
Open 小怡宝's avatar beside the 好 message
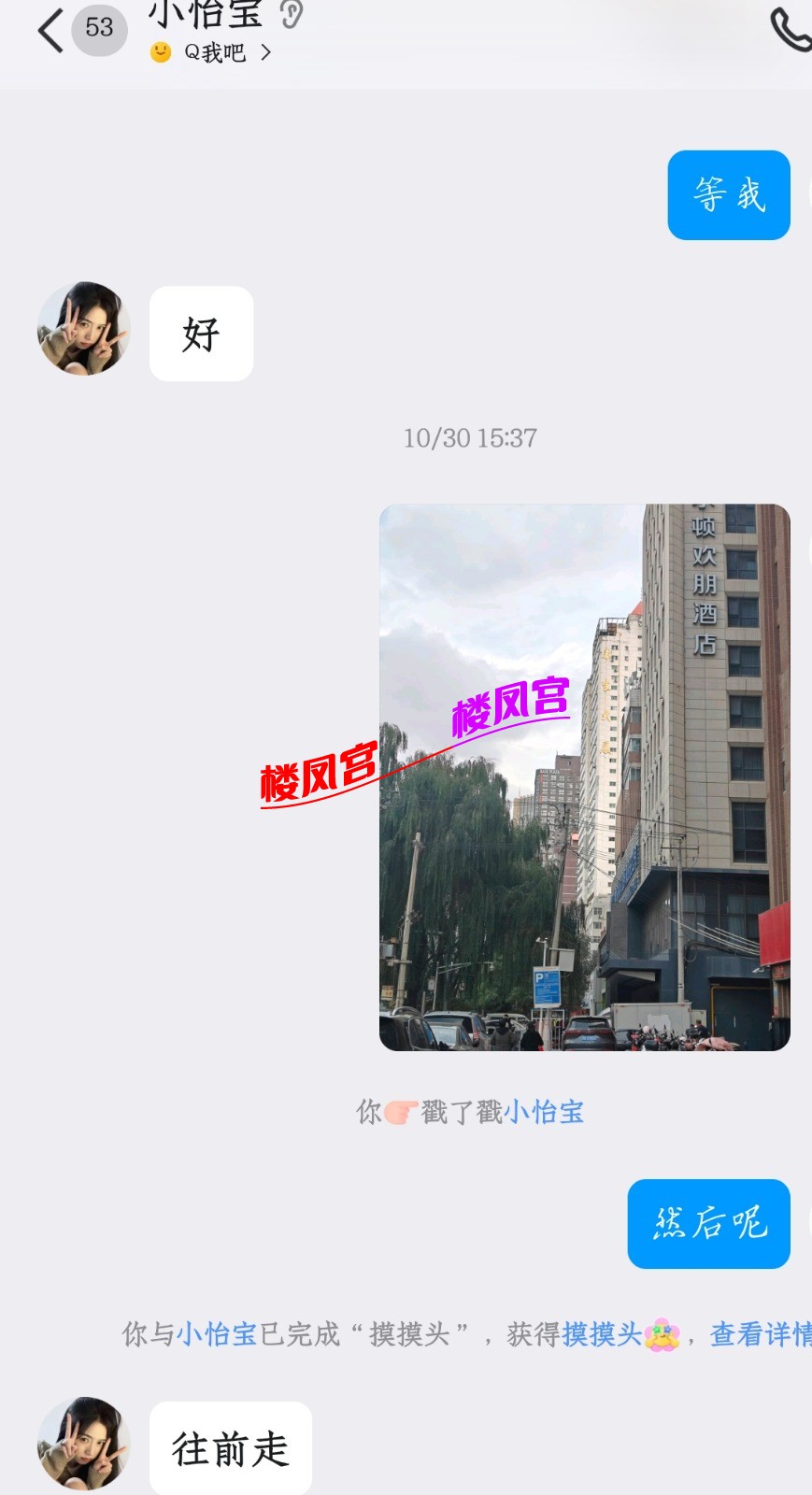[x=84, y=329]
